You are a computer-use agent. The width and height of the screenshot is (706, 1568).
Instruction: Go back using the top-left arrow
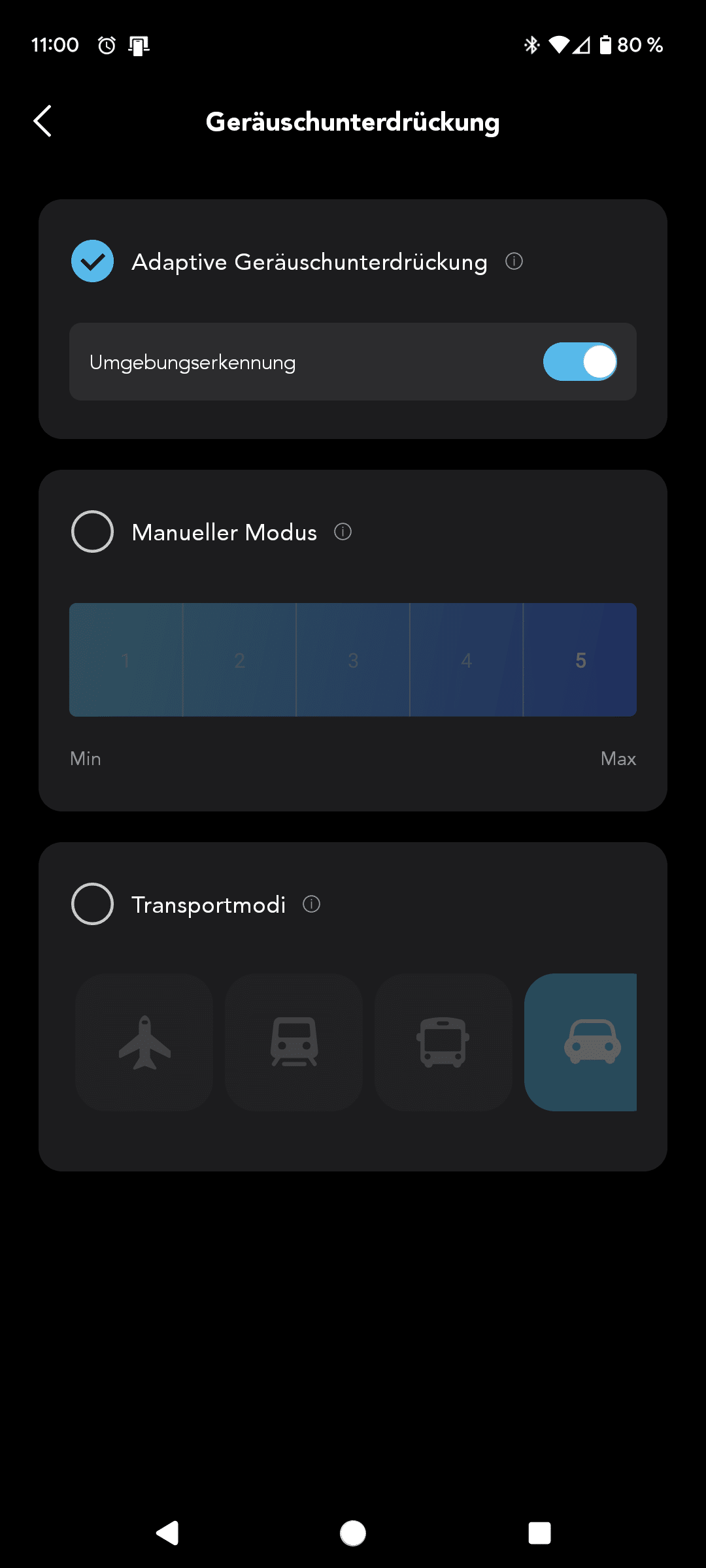click(x=42, y=121)
